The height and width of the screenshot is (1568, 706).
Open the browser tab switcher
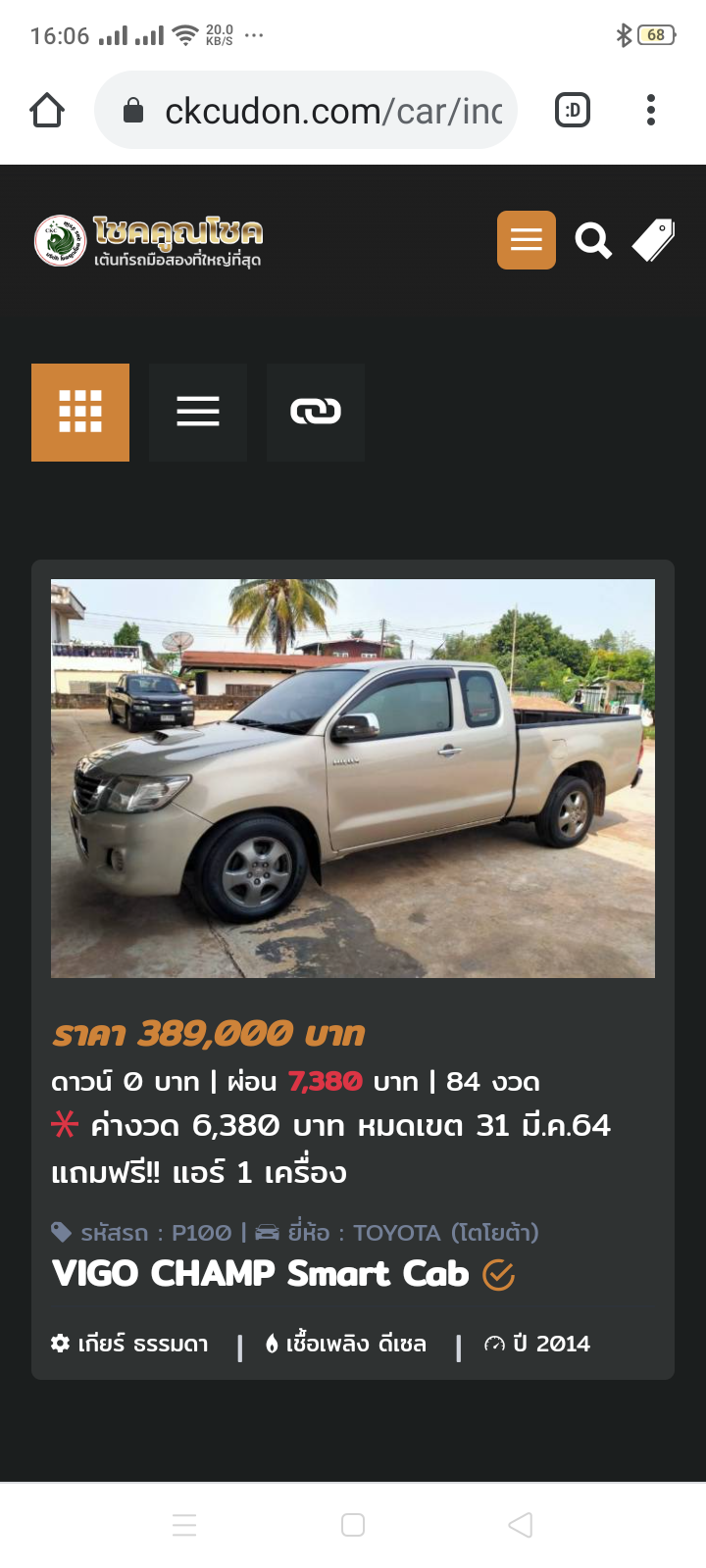coord(573,110)
